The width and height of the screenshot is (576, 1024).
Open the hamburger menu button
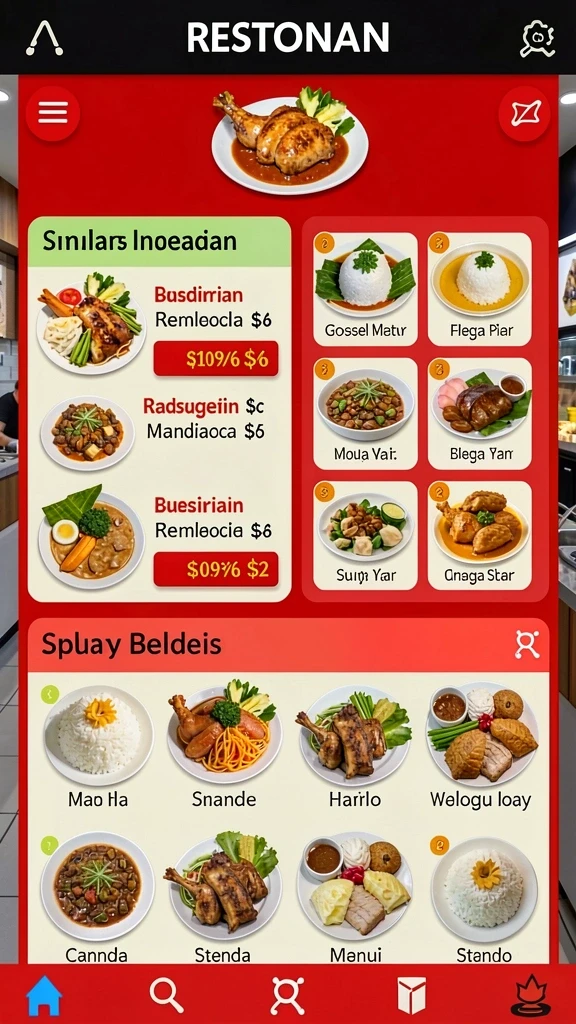click(x=53, y=114)
